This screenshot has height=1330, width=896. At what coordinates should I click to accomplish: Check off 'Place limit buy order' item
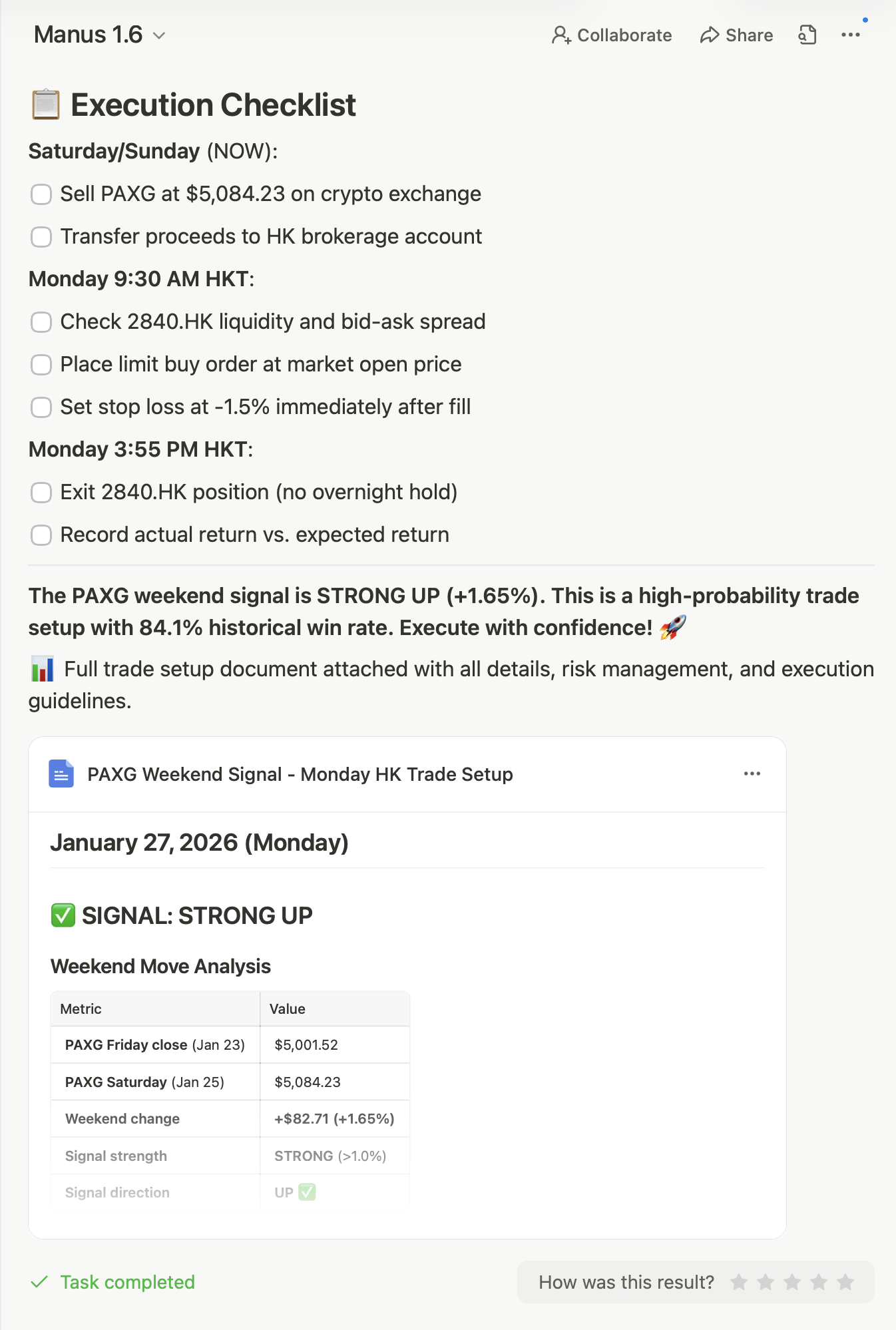(x=41, y=365)
